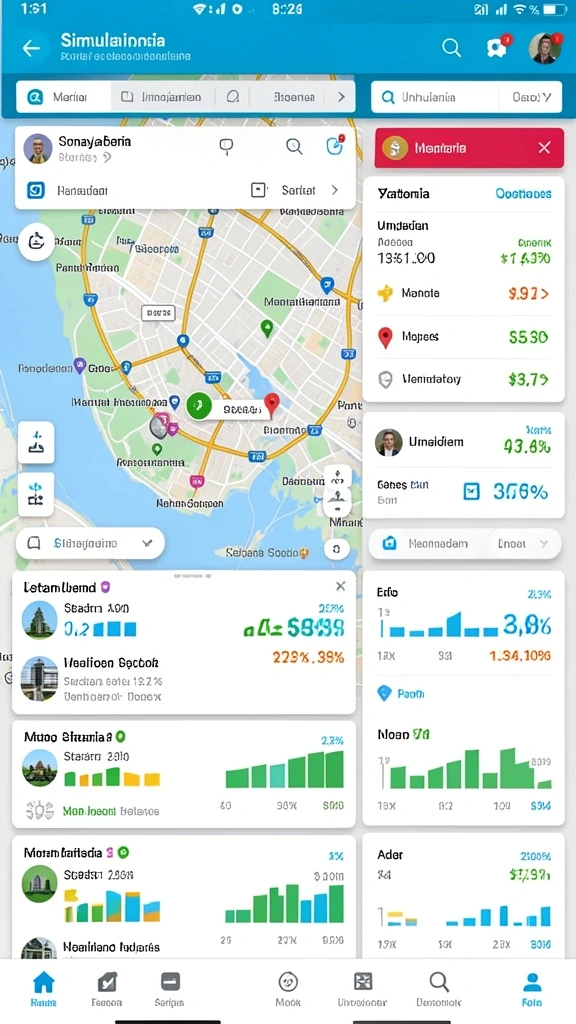Viewport: 576px width, 1024px height.
Task: Tap the red location pin on the map
Action: (x=272, y=405)
